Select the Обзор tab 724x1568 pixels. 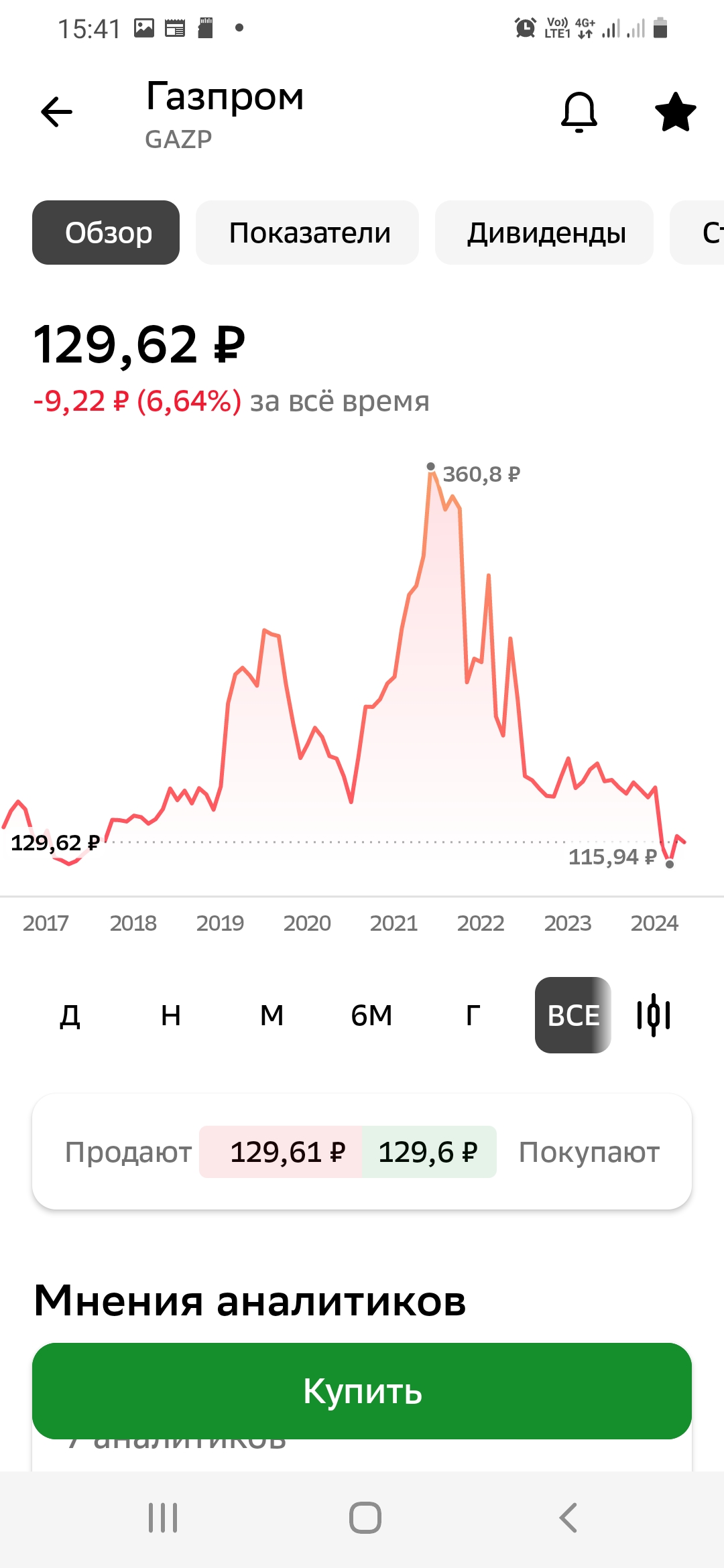[x=106, y=233]
